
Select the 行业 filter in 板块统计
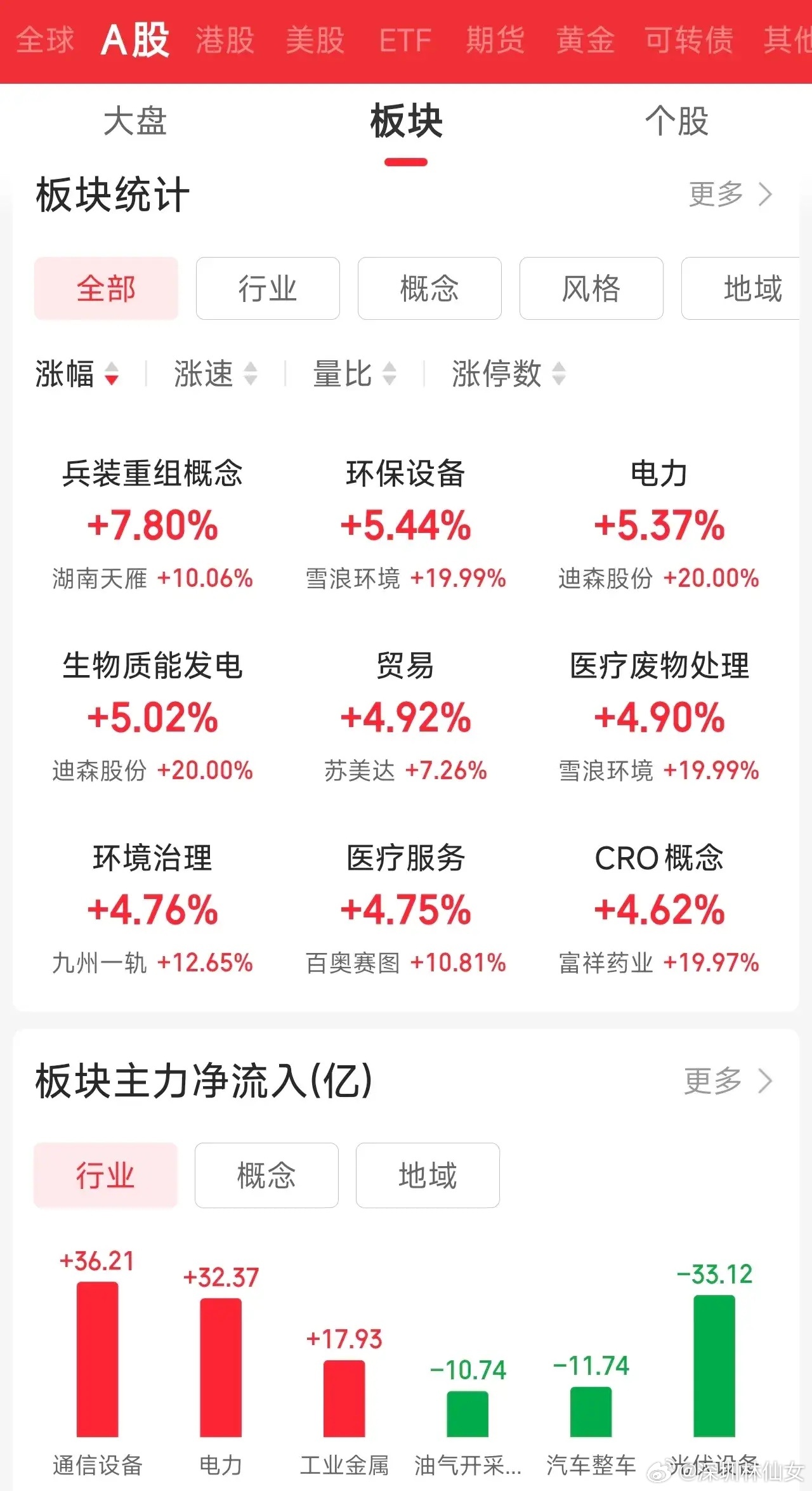pos(268,289)
